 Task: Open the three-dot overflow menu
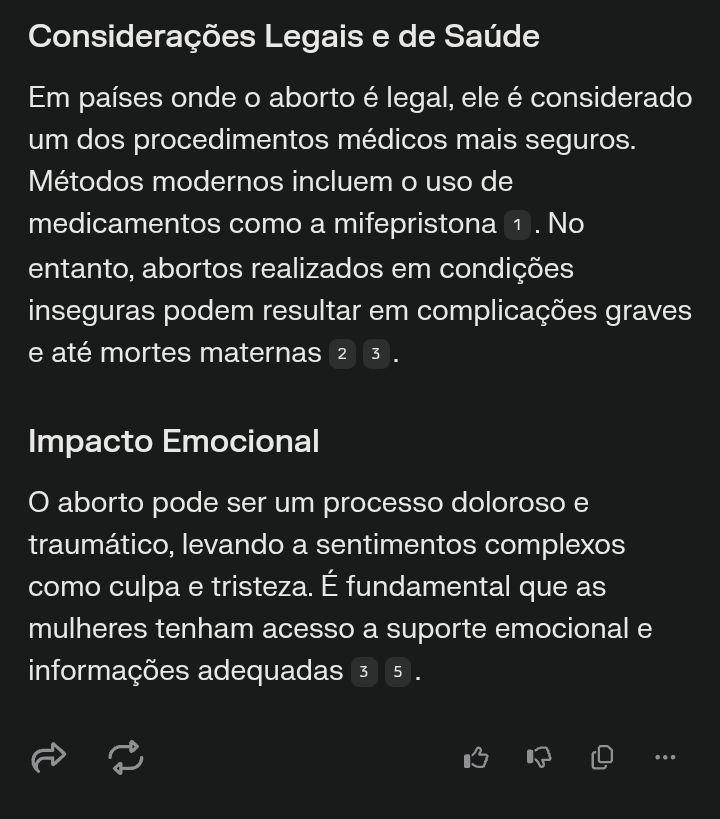click(665, 758)
